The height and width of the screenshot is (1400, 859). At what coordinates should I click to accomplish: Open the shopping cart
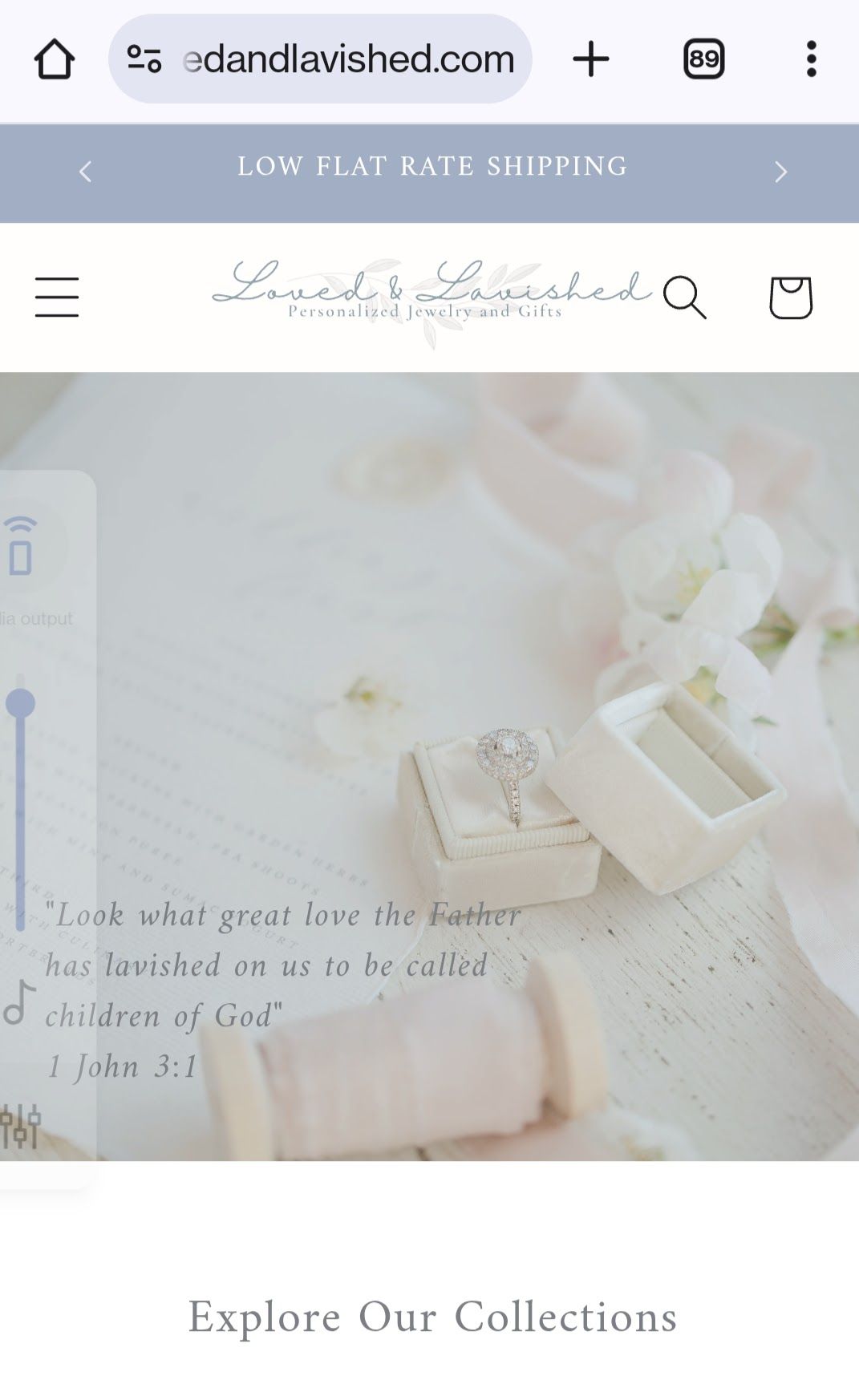(790, 297)
